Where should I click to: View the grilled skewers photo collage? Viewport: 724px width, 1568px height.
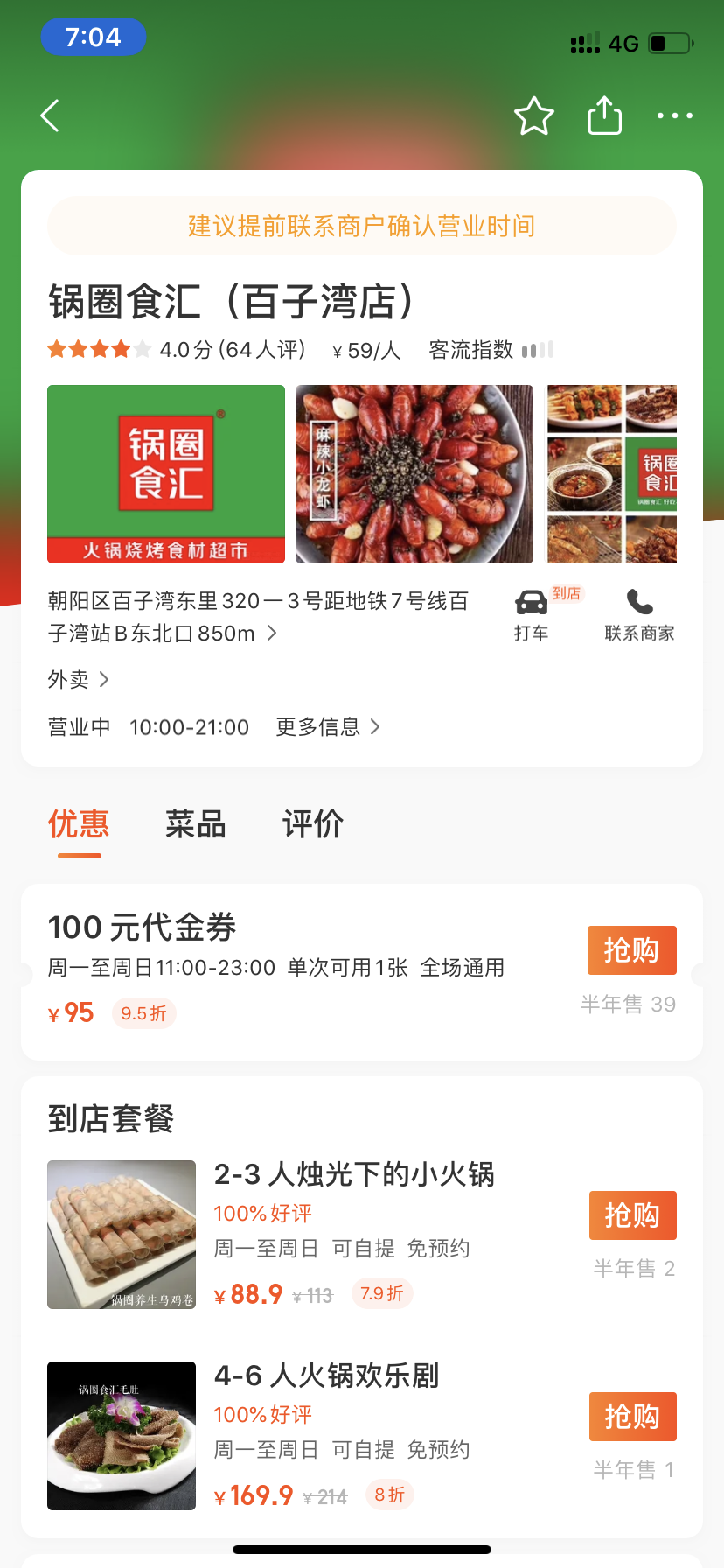coord(612,473)
